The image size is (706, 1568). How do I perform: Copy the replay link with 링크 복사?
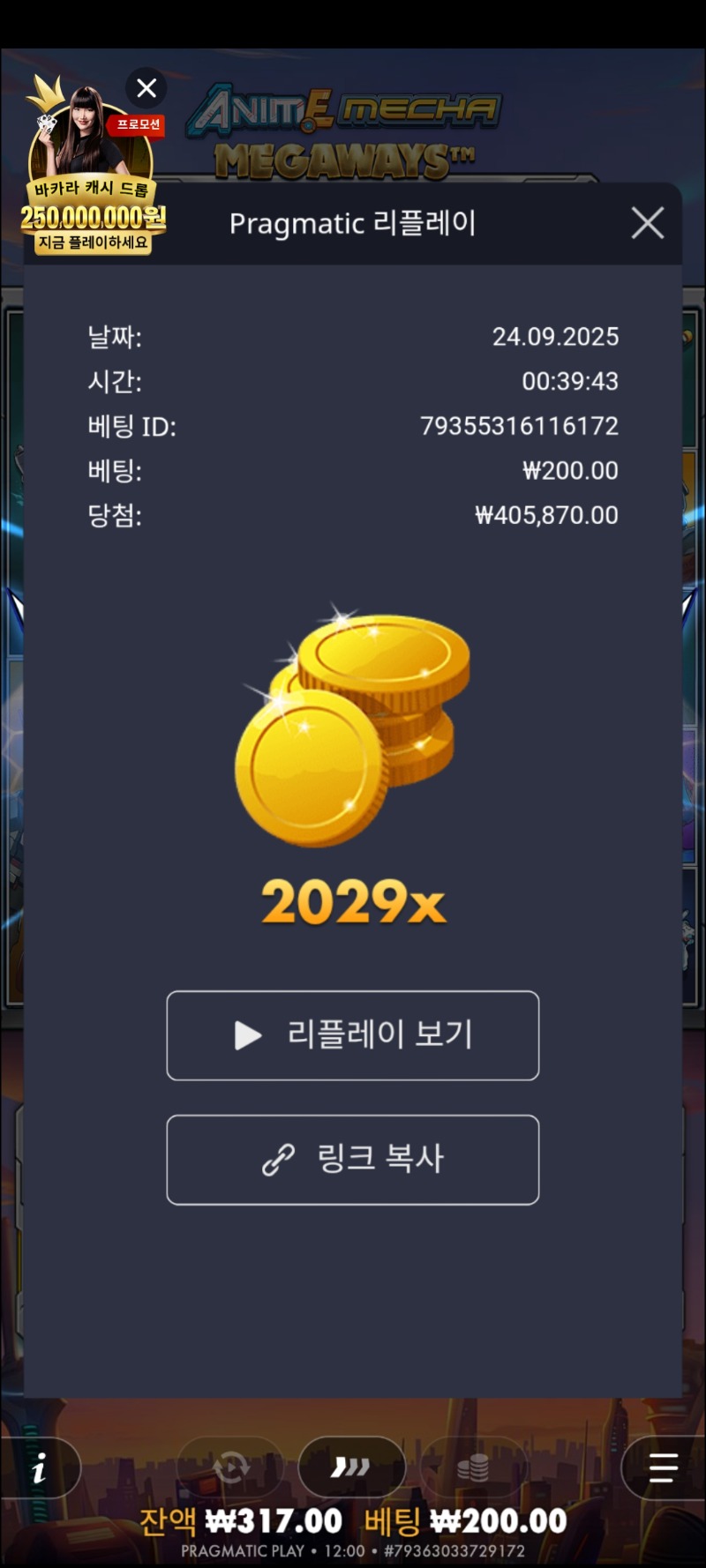click(353, 1160)
